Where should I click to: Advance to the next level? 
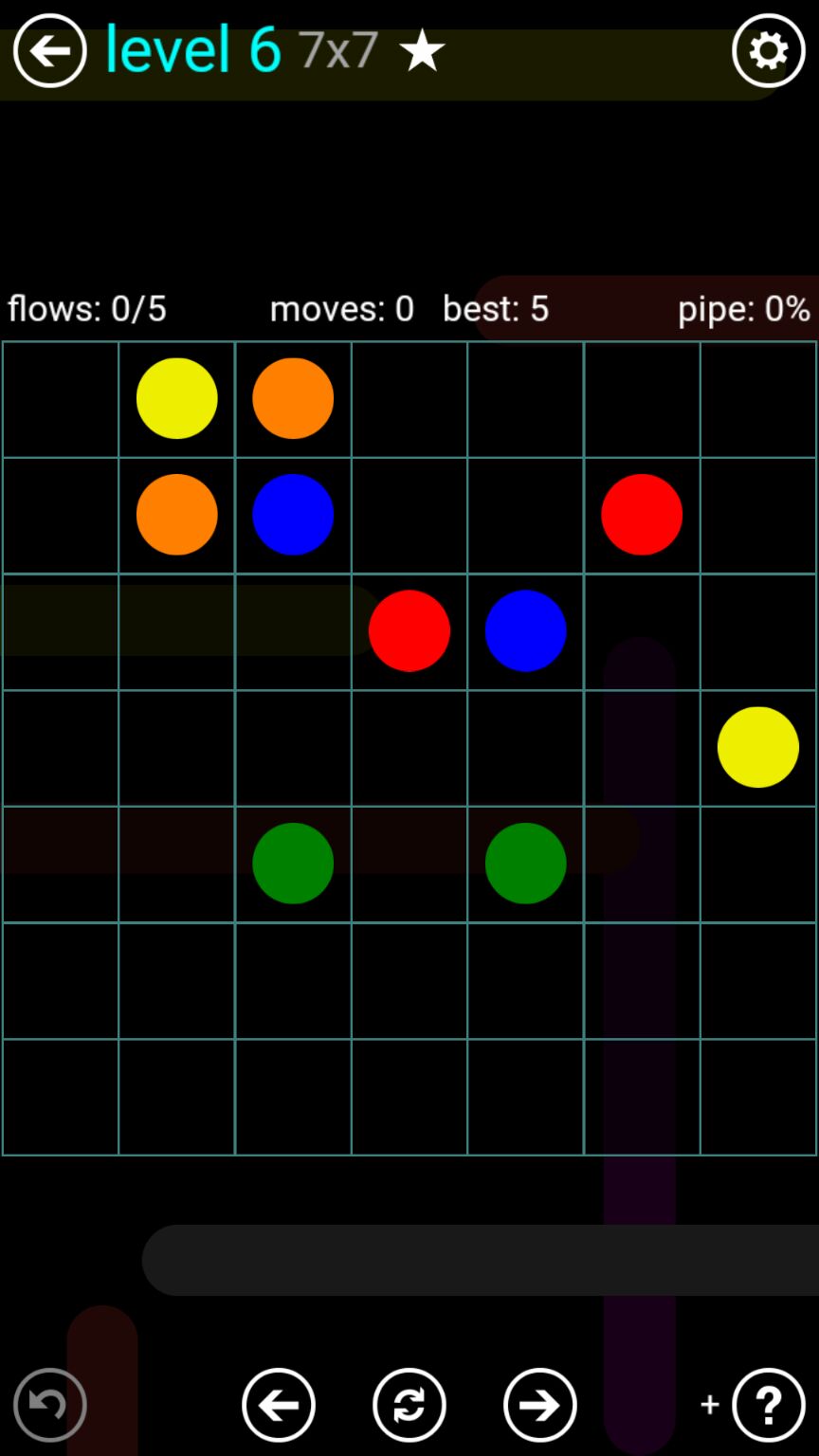539,1404
